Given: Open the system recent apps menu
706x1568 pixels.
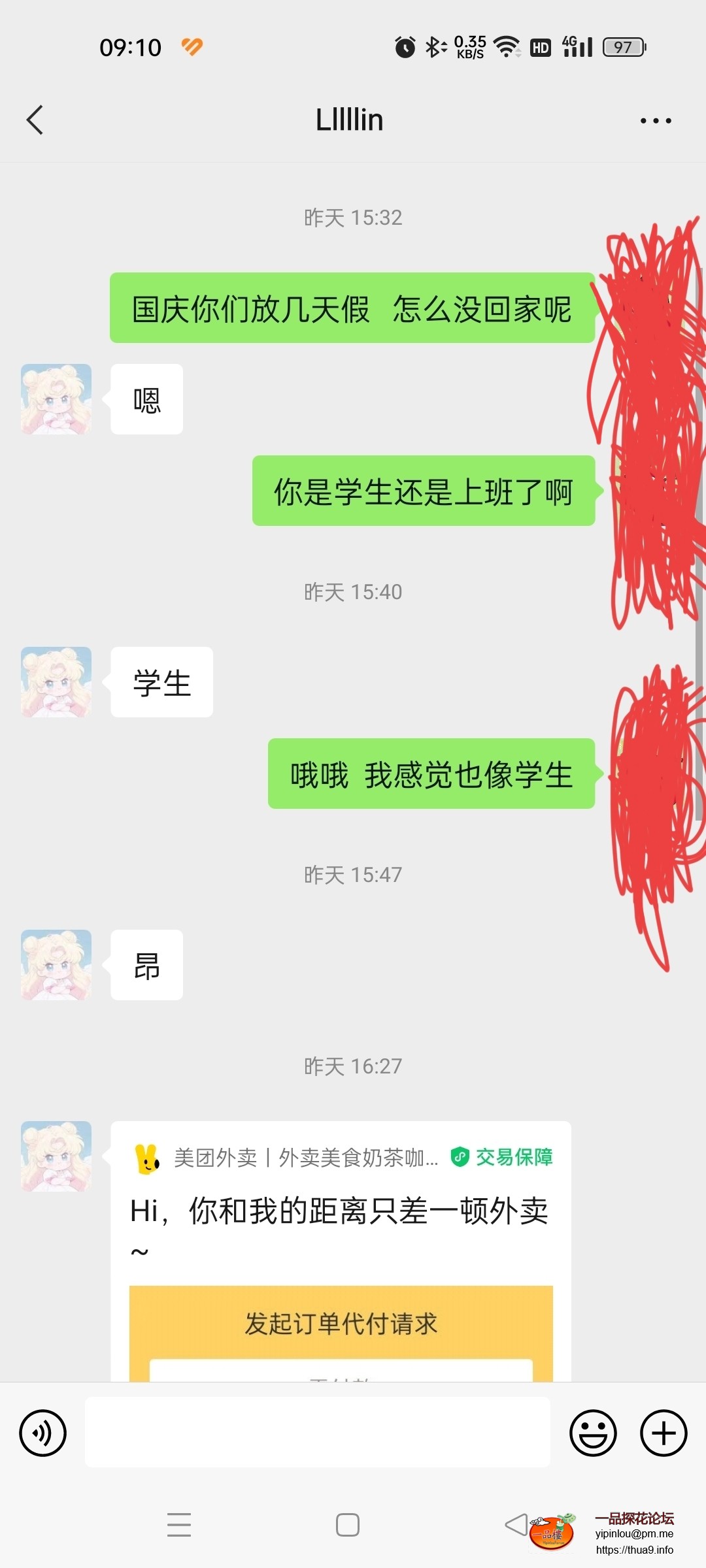Looking at the screenshot, I should coord(178,1525).
